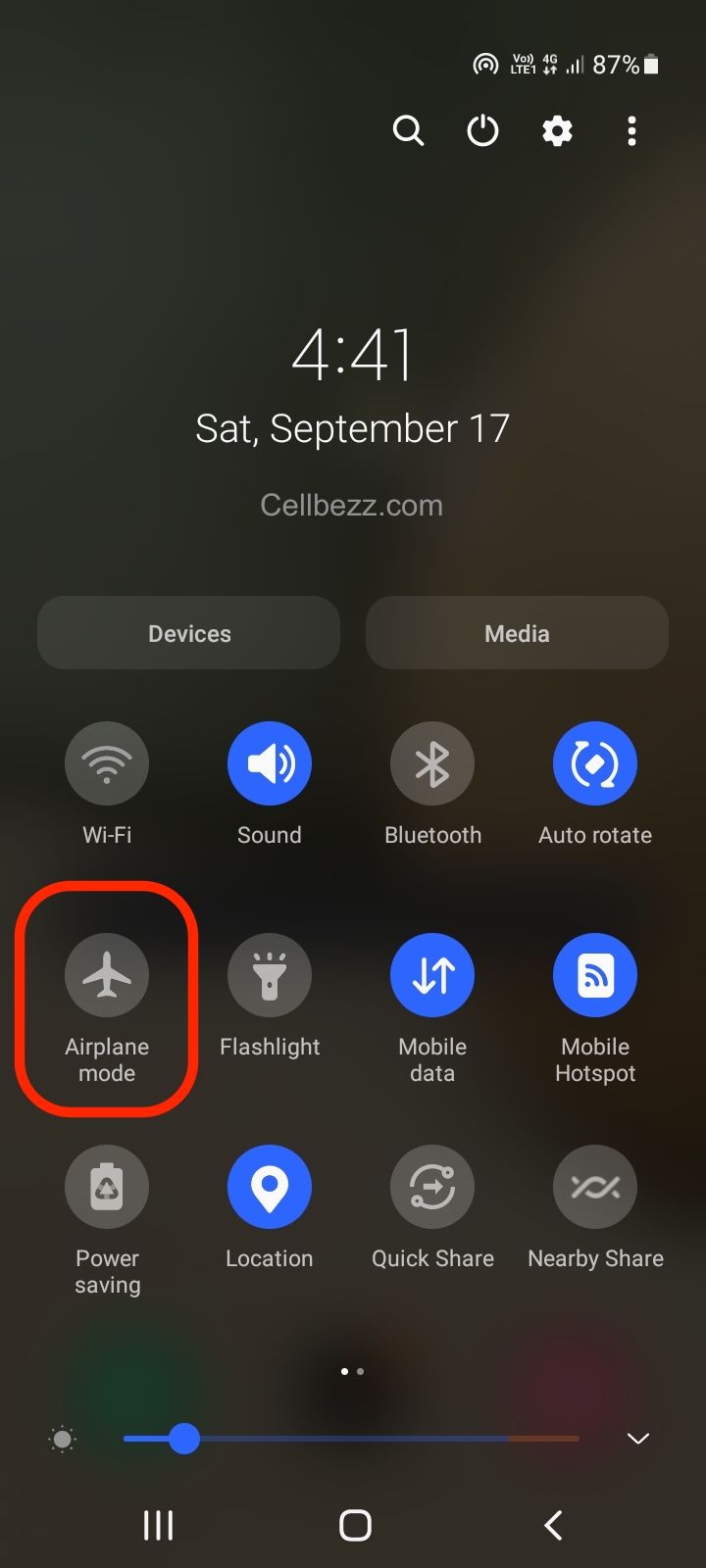Screen dimensions: 706x1568
Task: Turn on Airplane mode
Action: (107, 975)
